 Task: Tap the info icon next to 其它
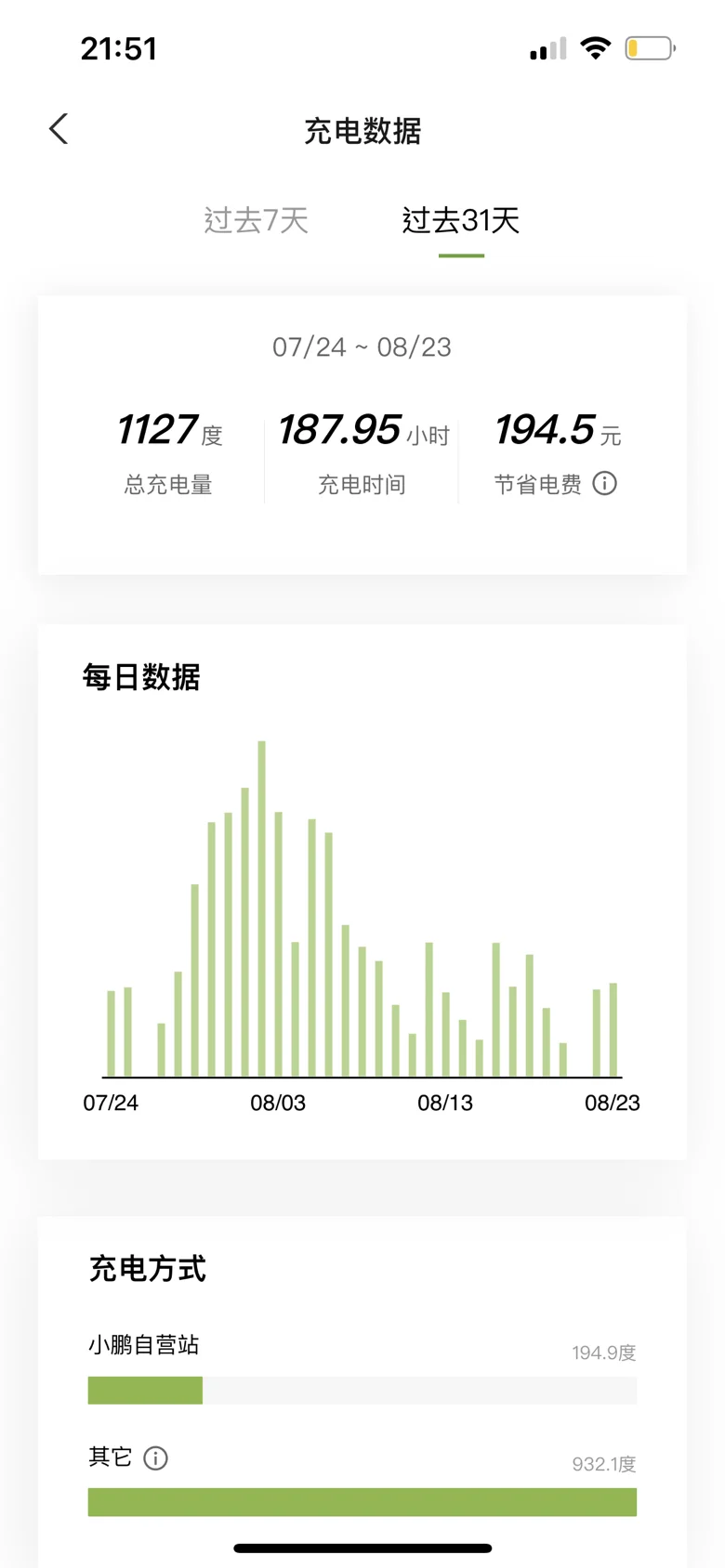click(155, 1457)
